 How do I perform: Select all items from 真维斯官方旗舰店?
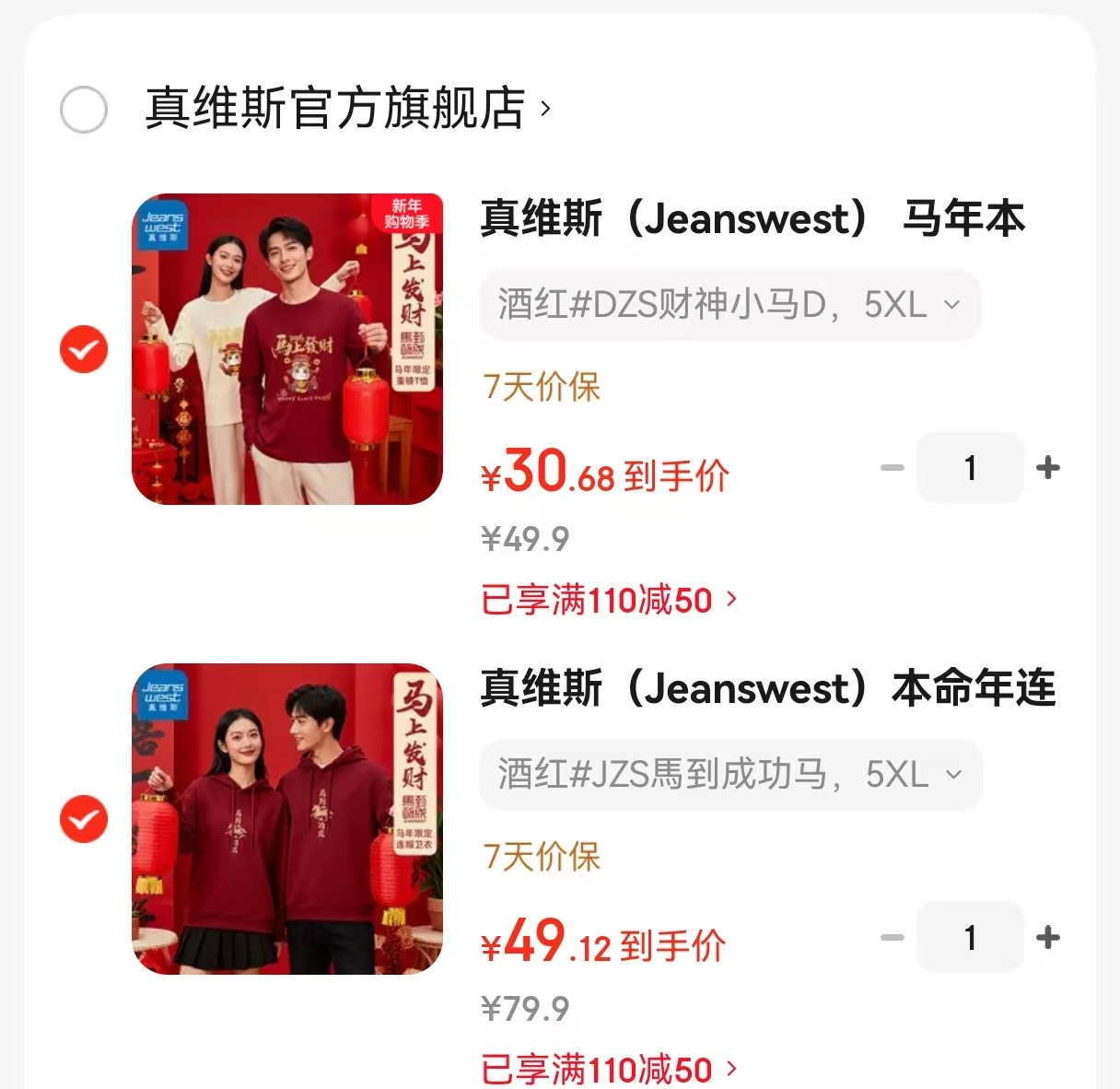84,110
